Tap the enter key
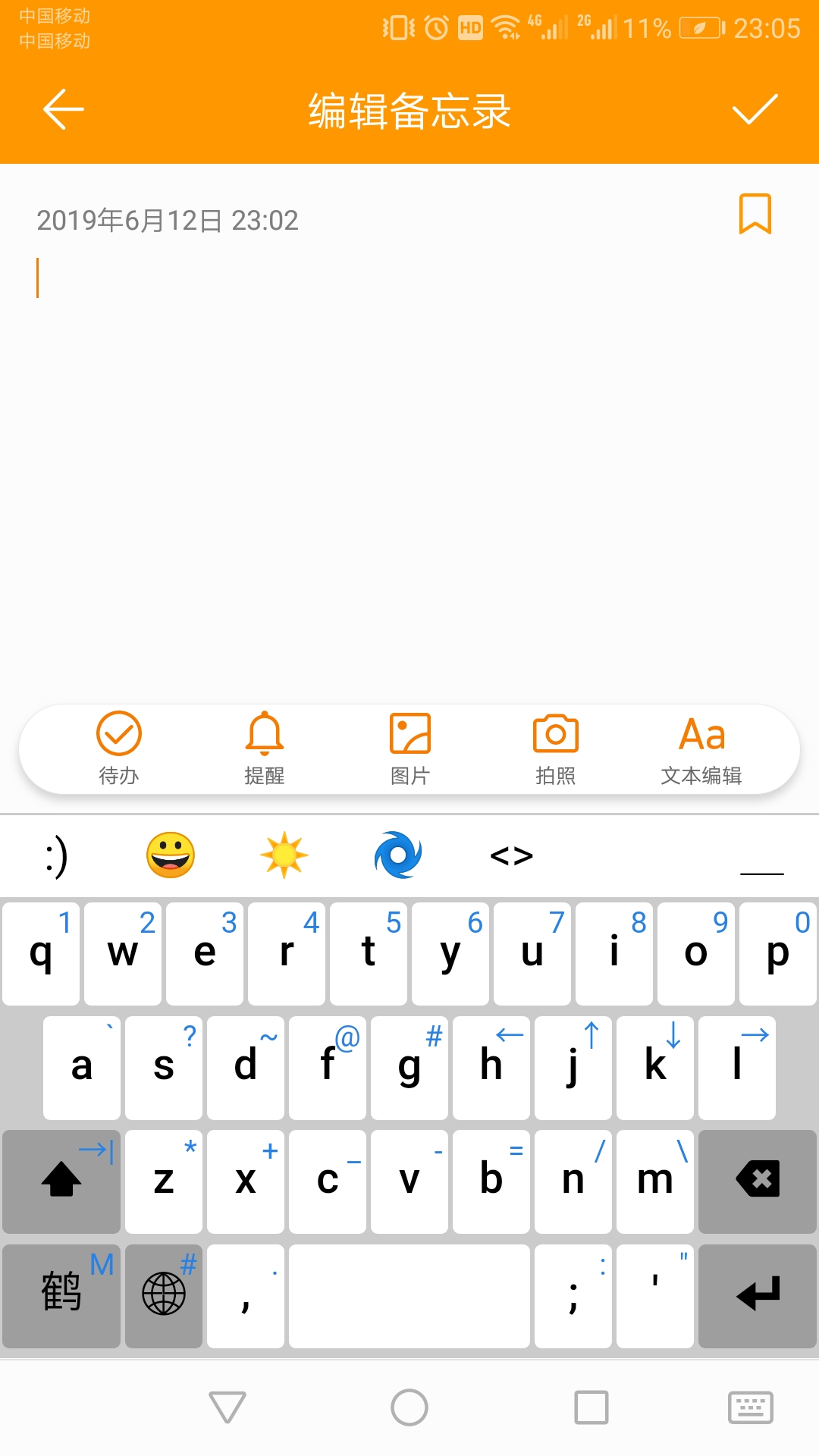 [x=757, y=1295]
